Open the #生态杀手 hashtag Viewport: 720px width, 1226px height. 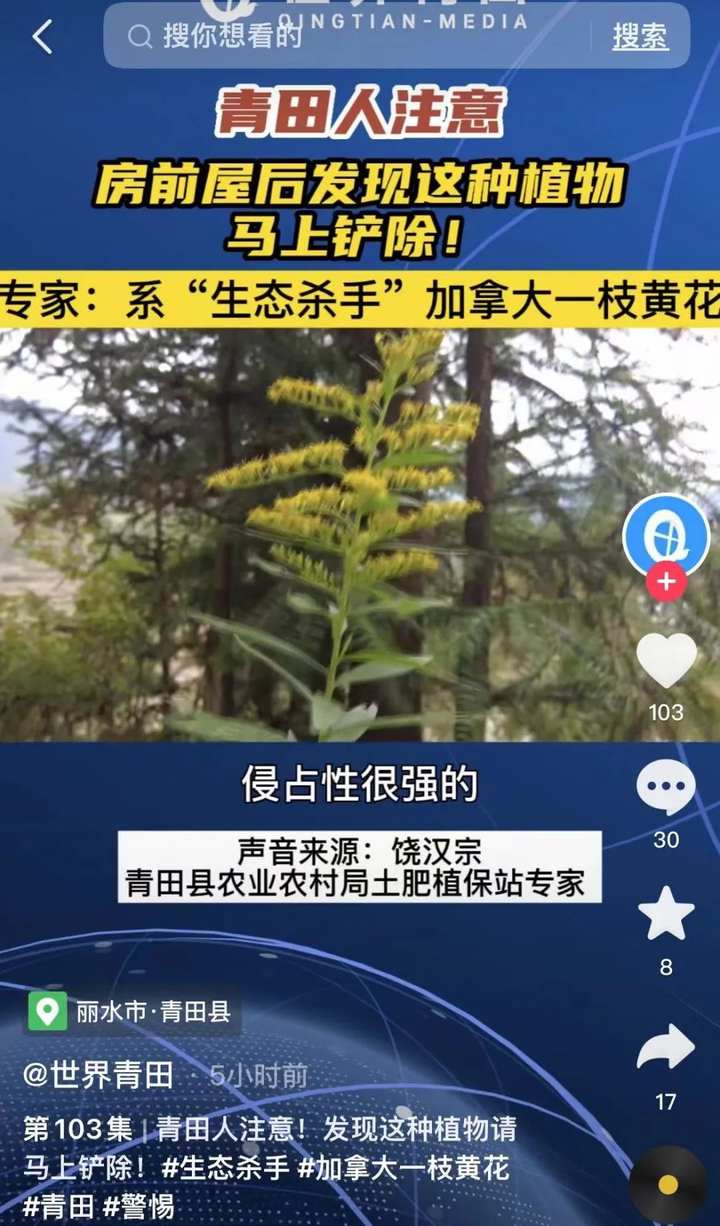pos(225,1168)
